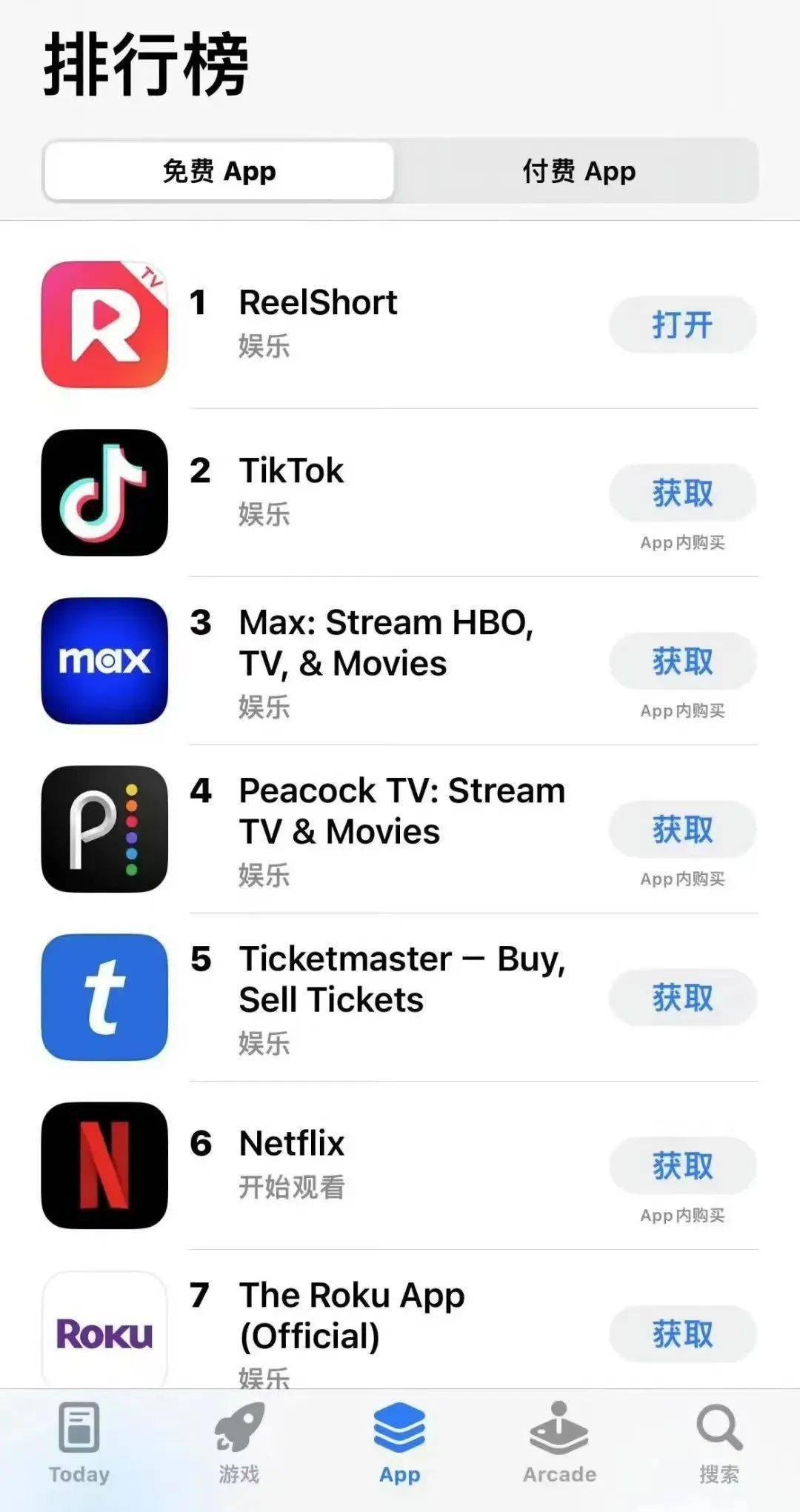The height and width of the screenshot is (1512, 800).
Task: Tap 获取 for Netflix
Action: click(x=682, y=1165)
